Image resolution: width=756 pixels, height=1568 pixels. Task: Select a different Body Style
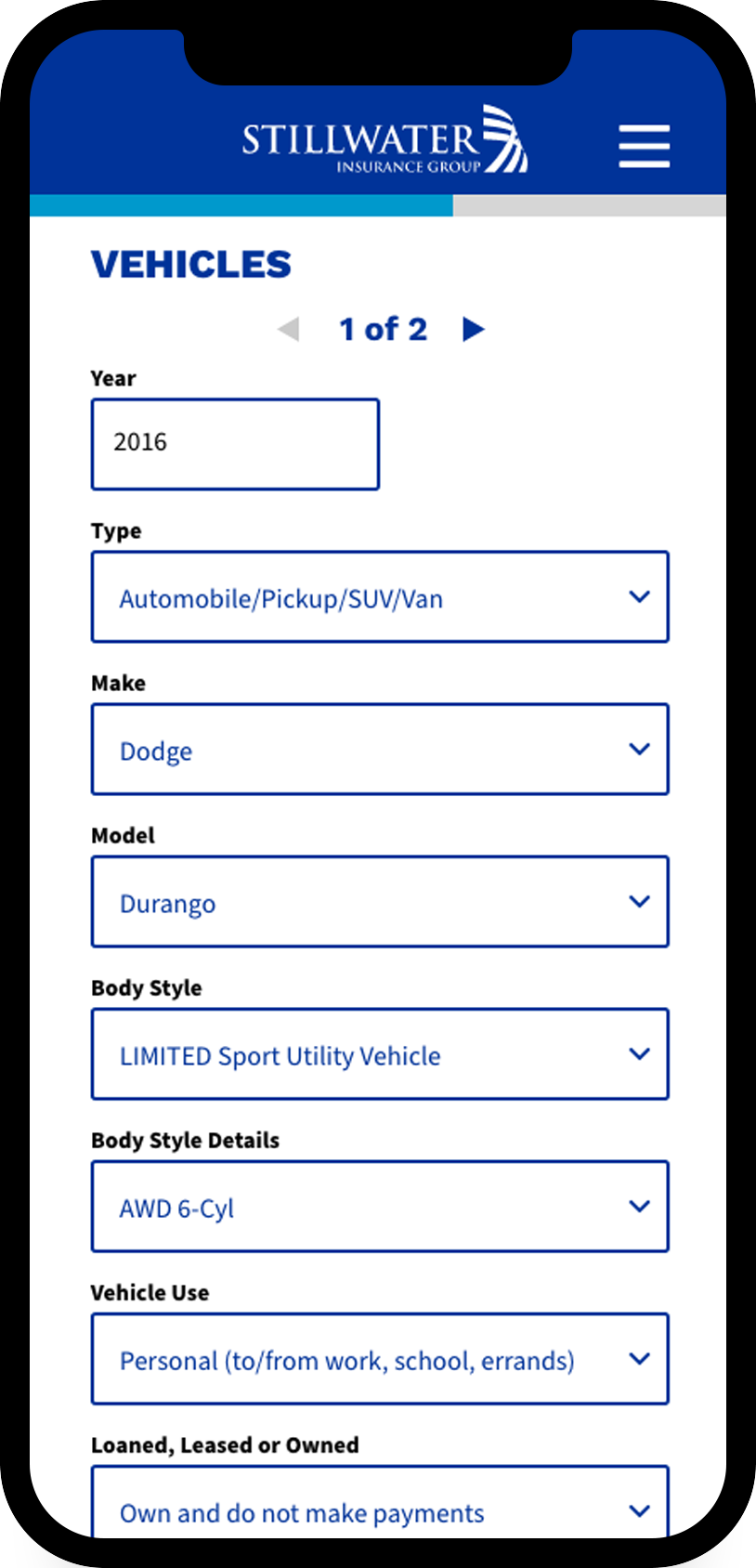pyautogui.click(x=380, y=1053)
